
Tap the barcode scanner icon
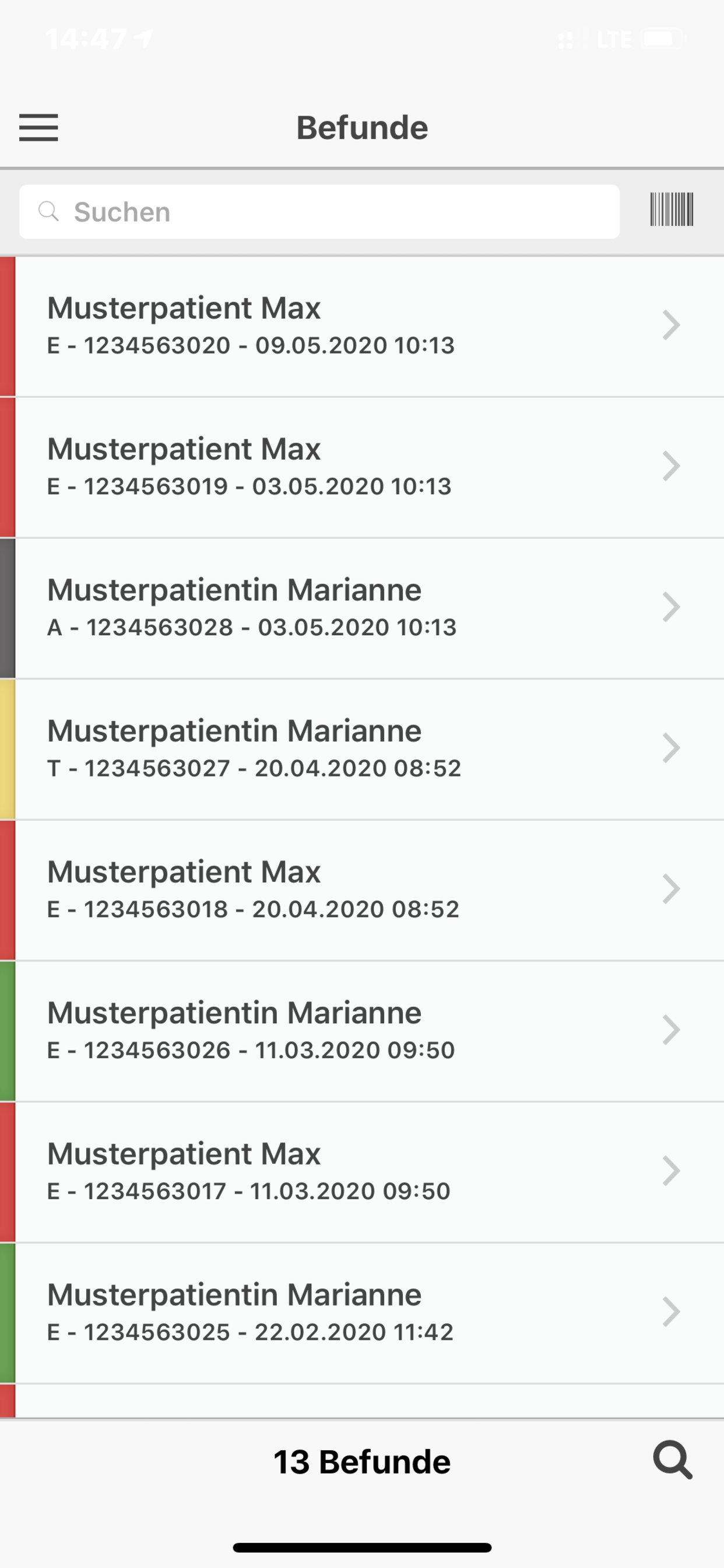pyautogui.click(x=671, y=211)
